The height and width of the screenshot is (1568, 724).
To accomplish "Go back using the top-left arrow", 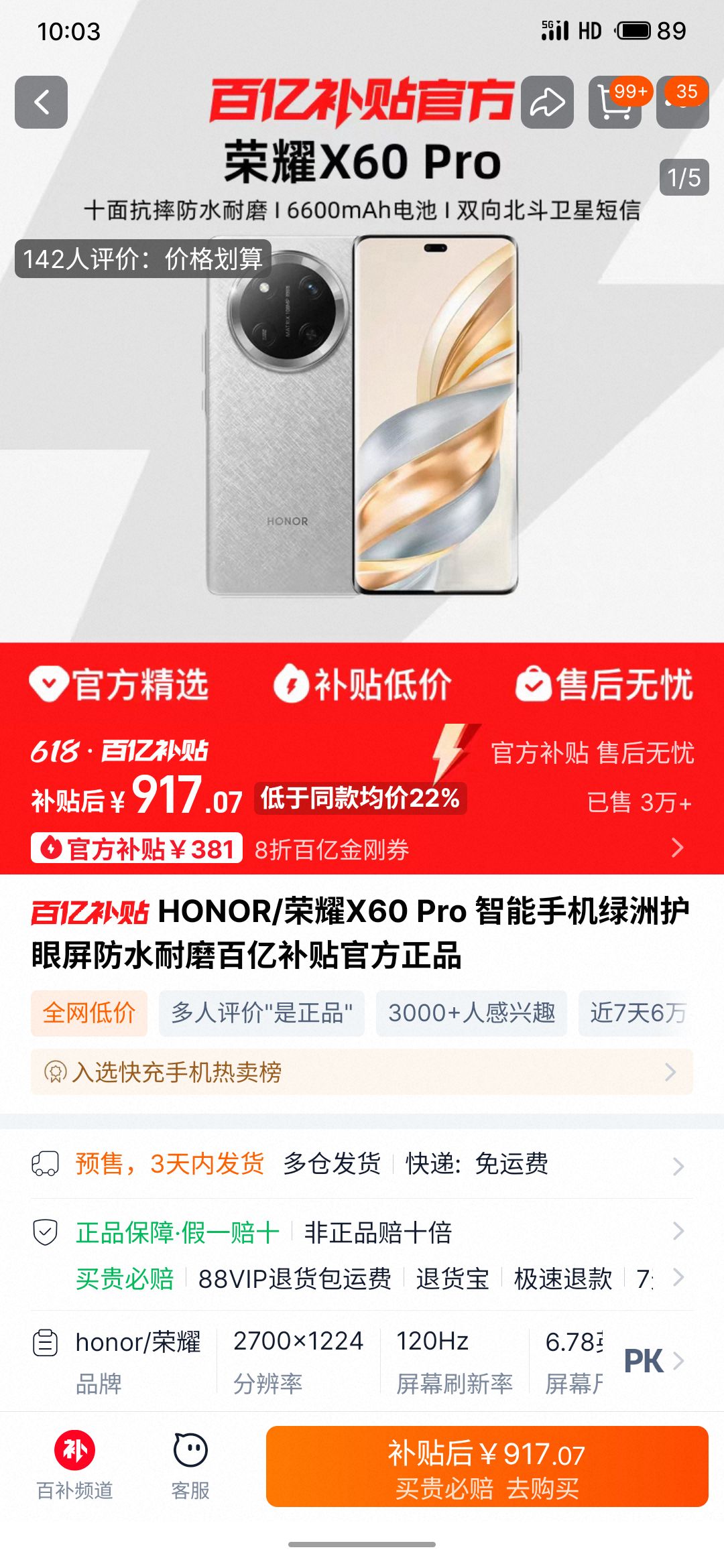I will (x=42, y=103).
